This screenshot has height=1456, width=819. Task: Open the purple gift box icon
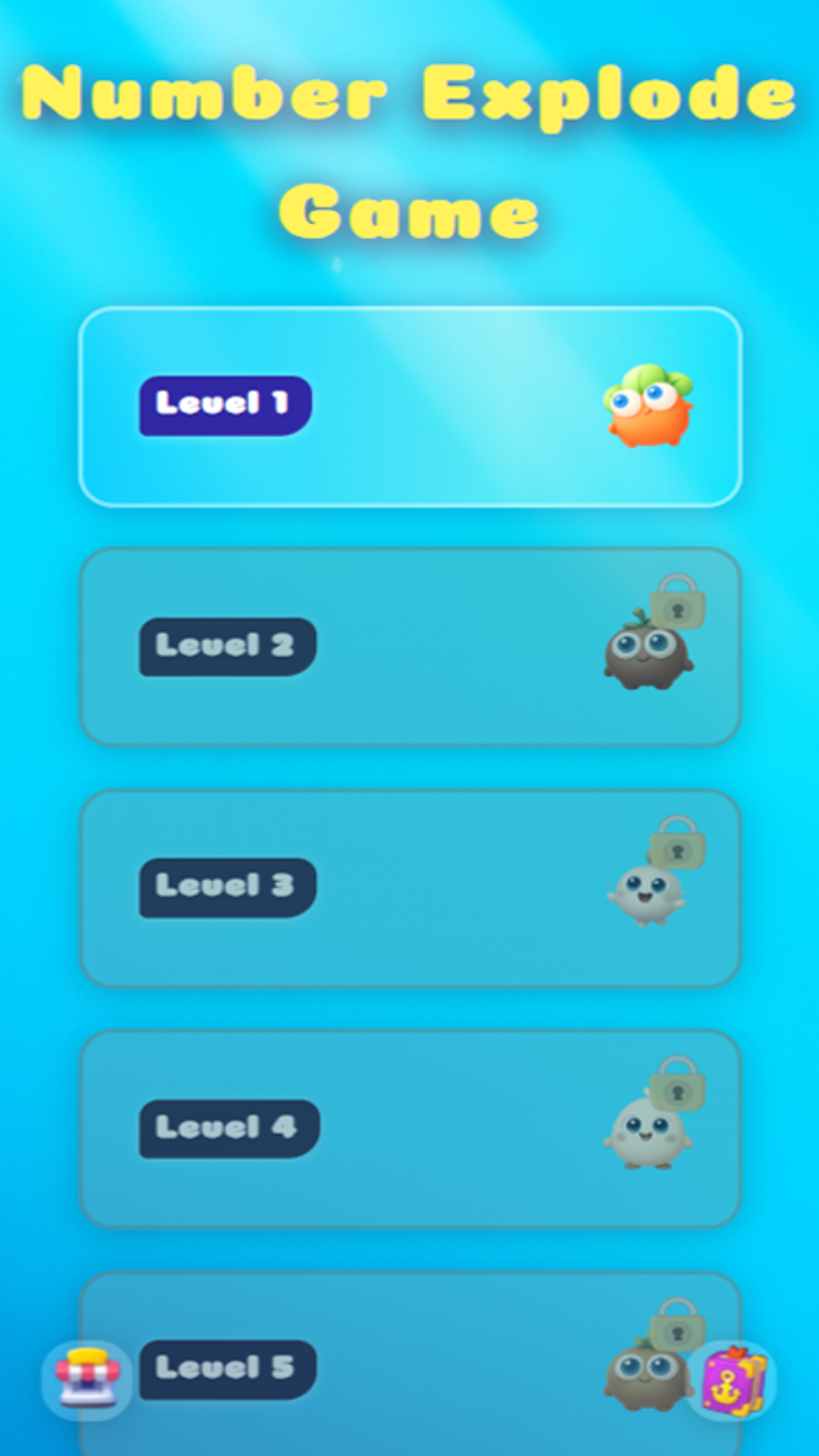coord(733,1380)
